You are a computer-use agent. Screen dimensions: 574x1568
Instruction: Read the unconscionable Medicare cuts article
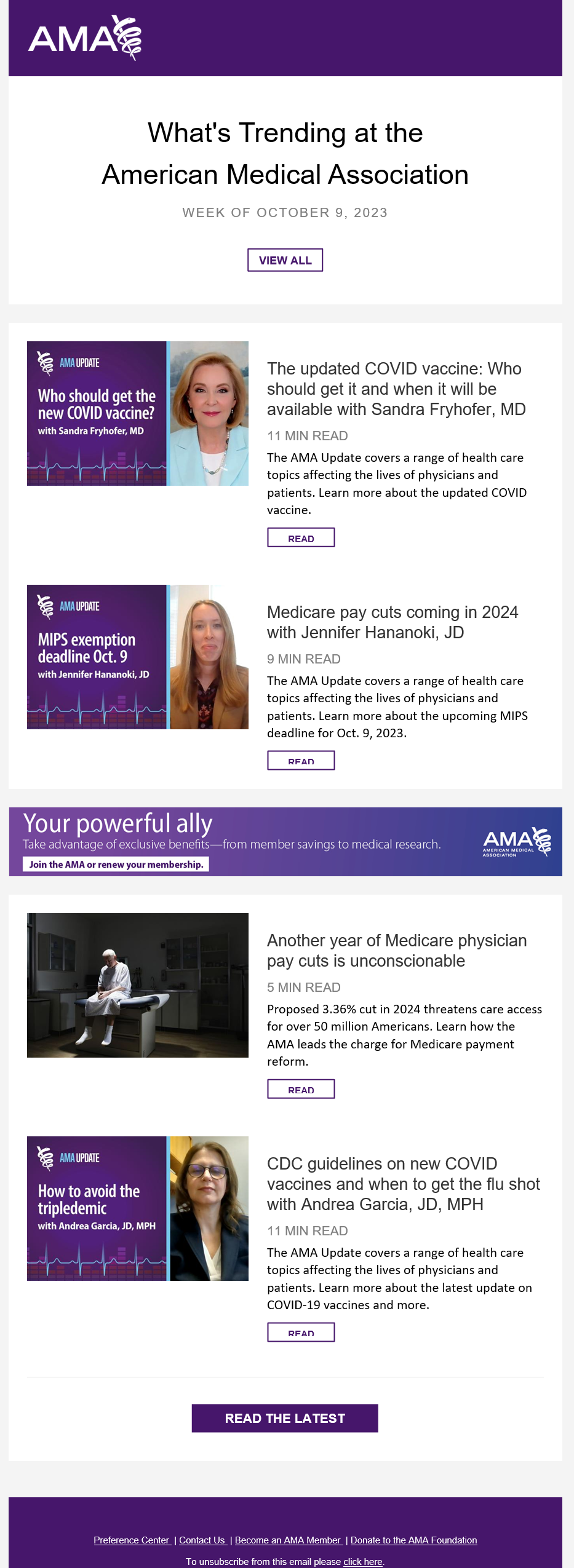pyautogui.click(x=301, y=1089)
